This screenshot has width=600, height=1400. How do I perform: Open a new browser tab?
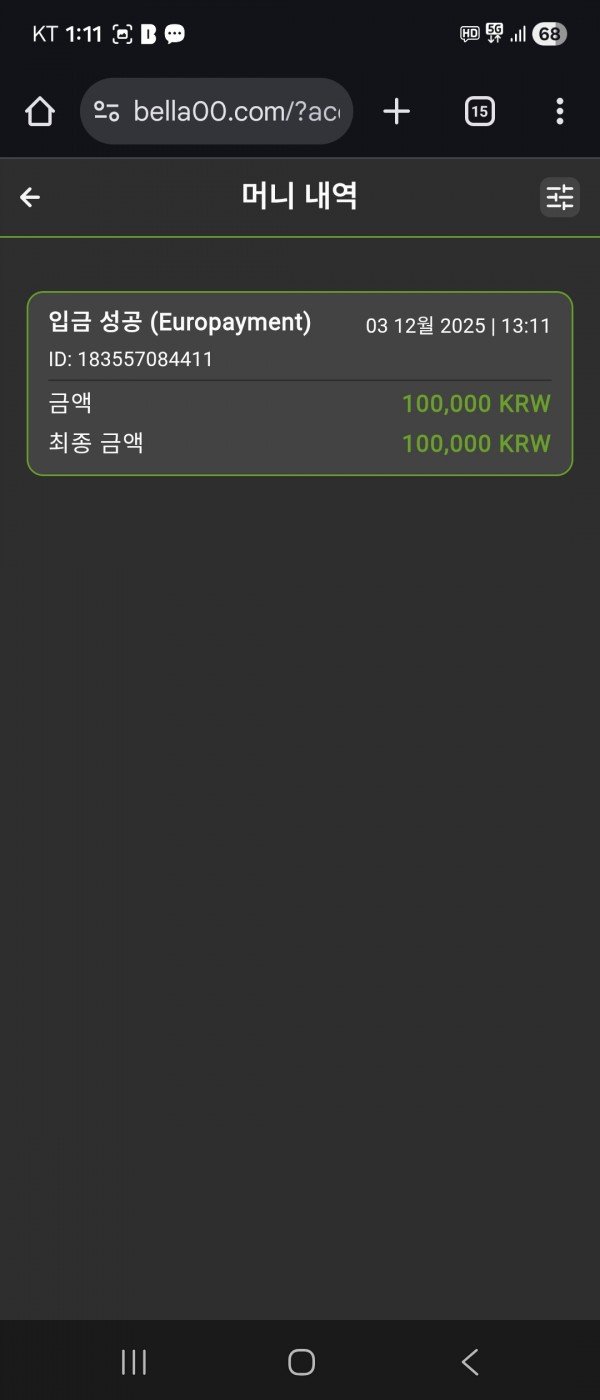click(397, 112)
